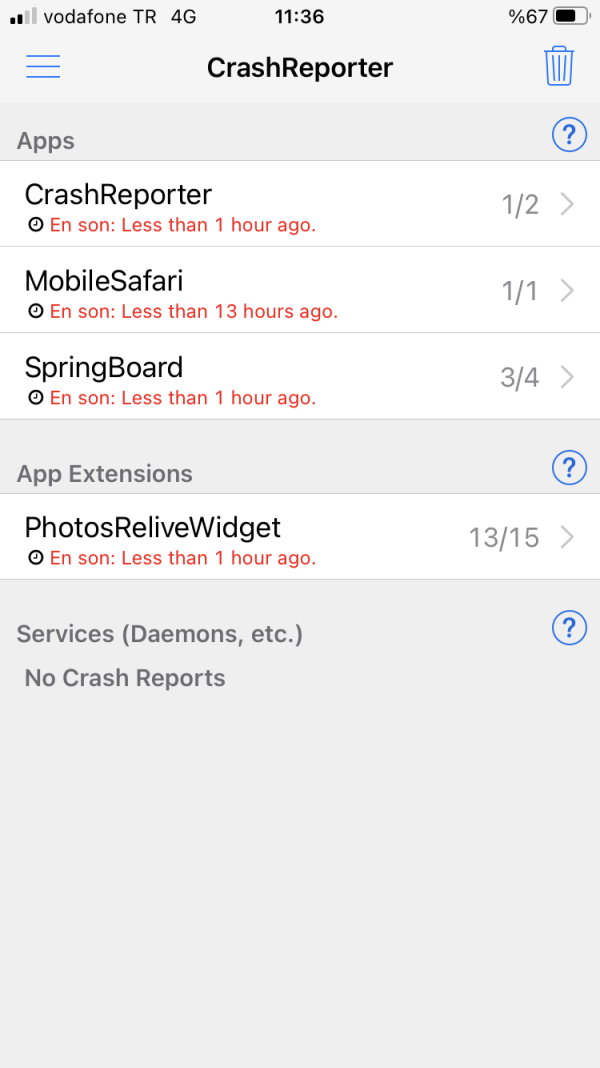View MobileSafari crash reports
Screen dimensions: 600x1068
(x=300, y=290)
